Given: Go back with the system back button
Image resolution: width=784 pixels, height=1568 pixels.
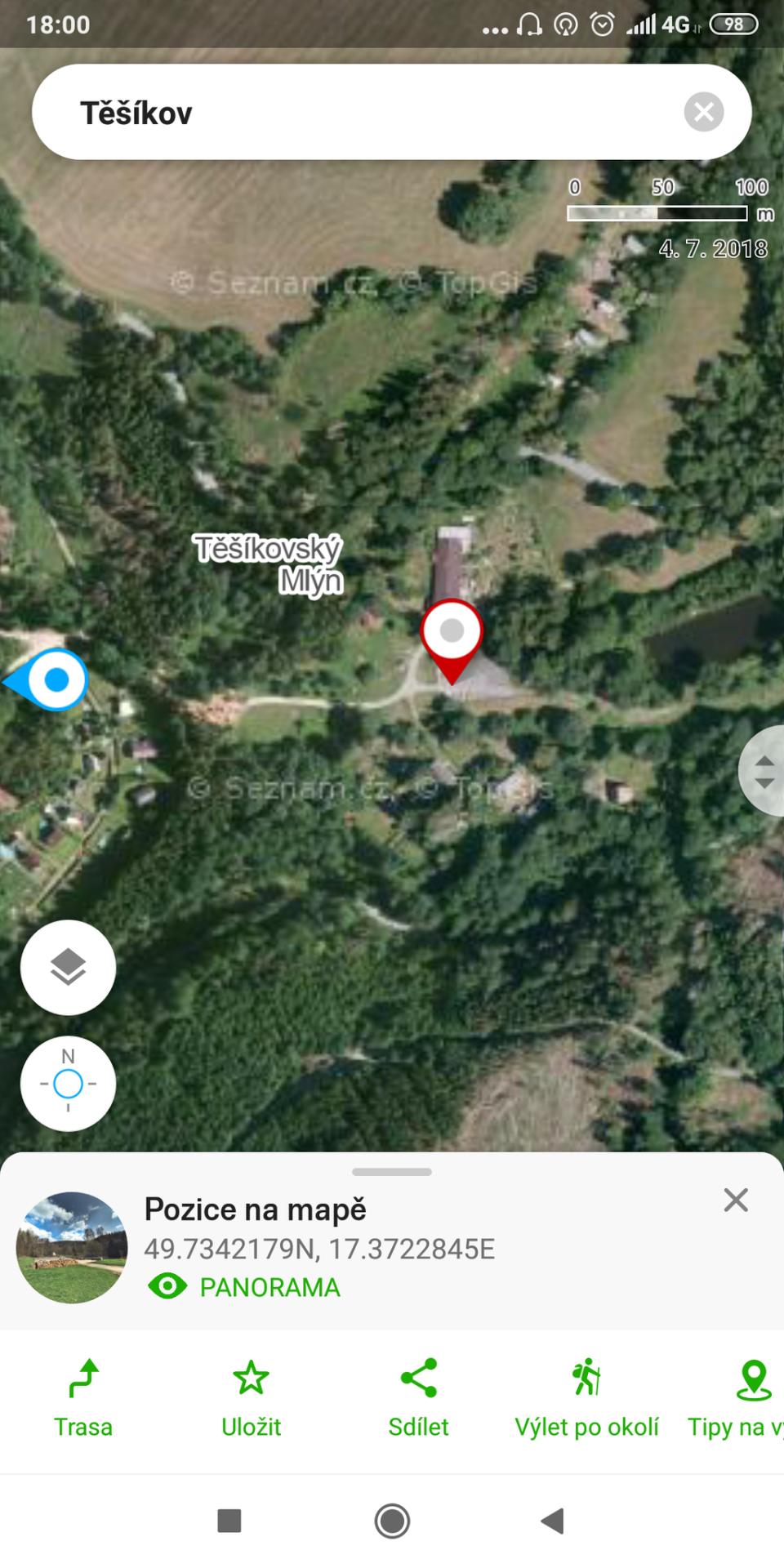Looking at the screenshot, I should [x=553, y=1521].
